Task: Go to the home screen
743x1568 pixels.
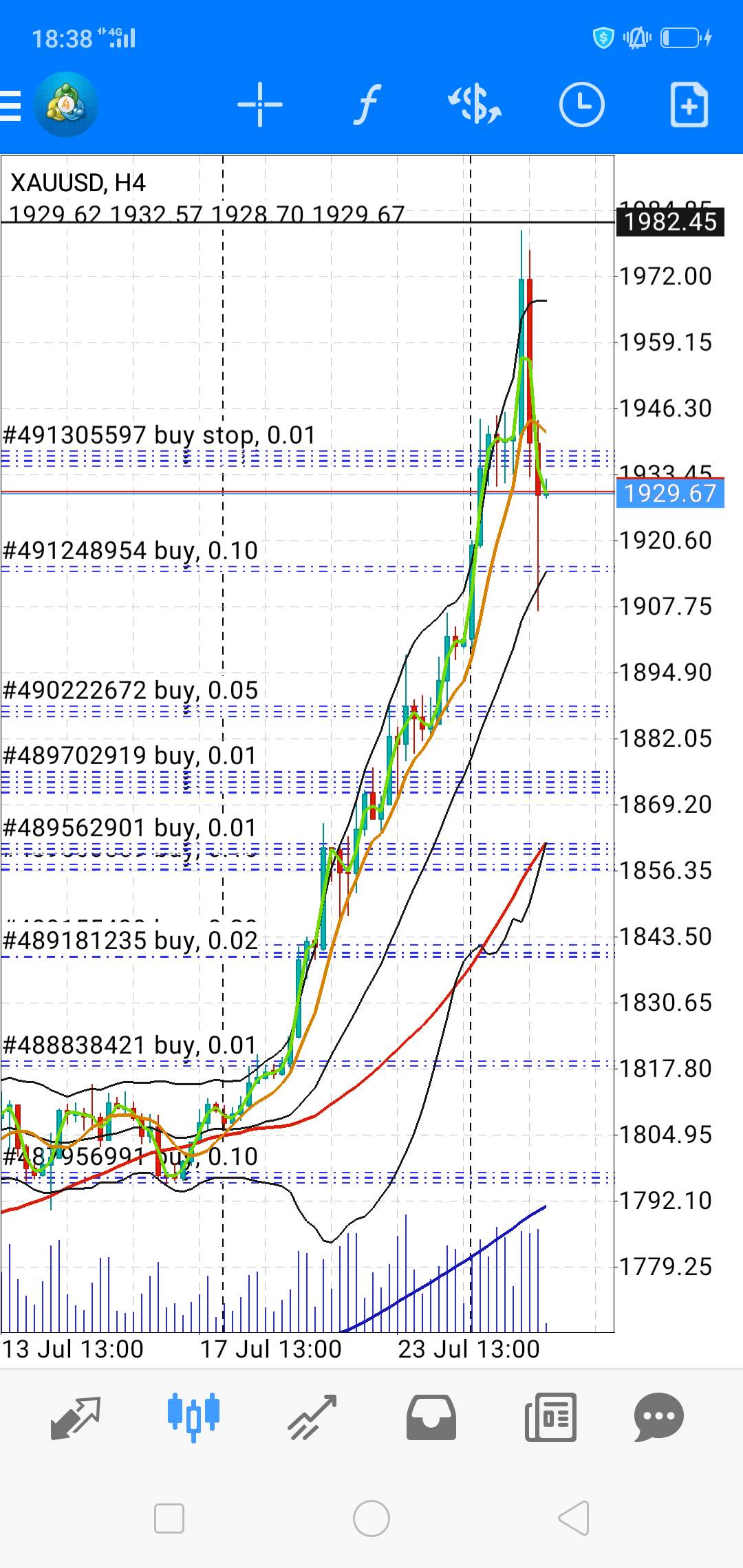Action: pyautogui.click(x=371, y=1518)
